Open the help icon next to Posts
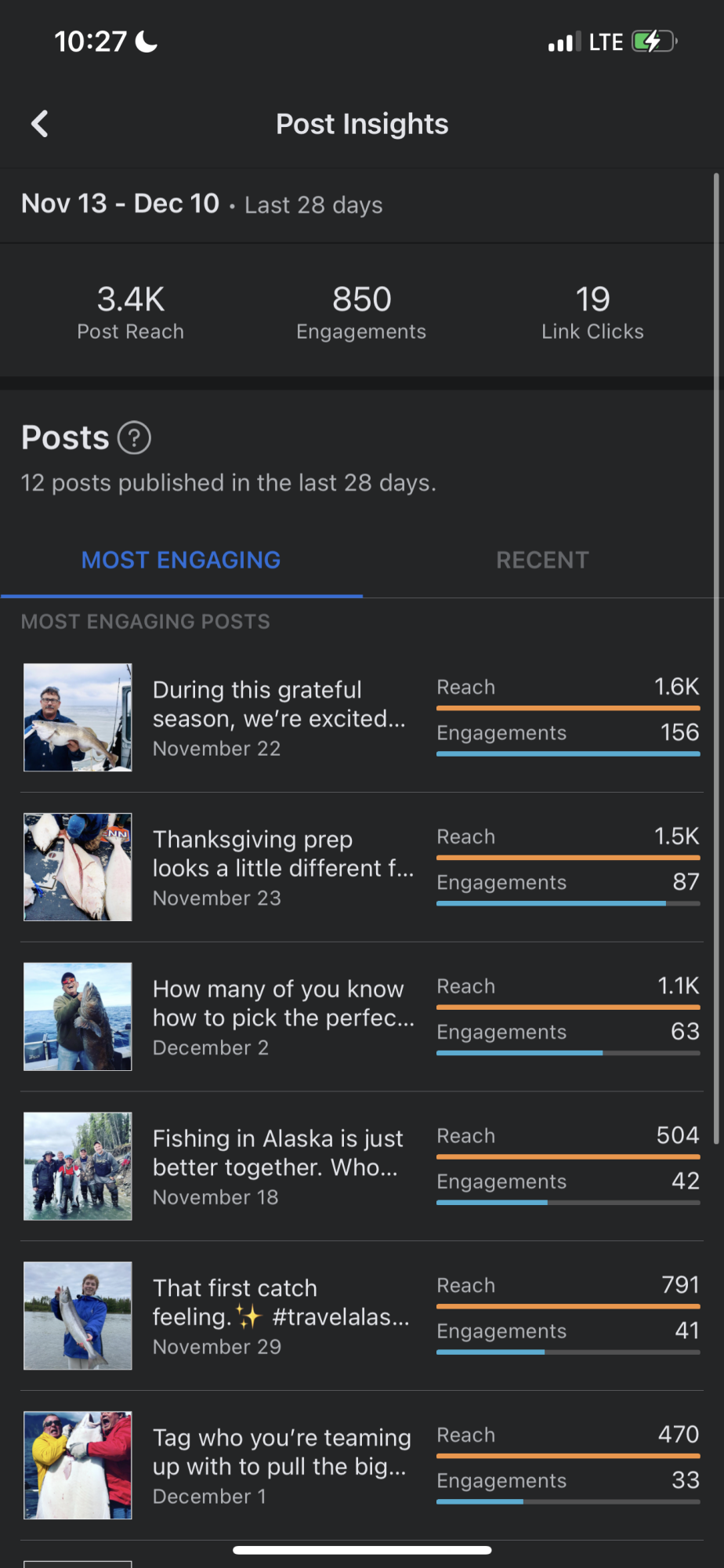Image resolution: width=724 pixels, height=1568 pixels. (134, 437)
